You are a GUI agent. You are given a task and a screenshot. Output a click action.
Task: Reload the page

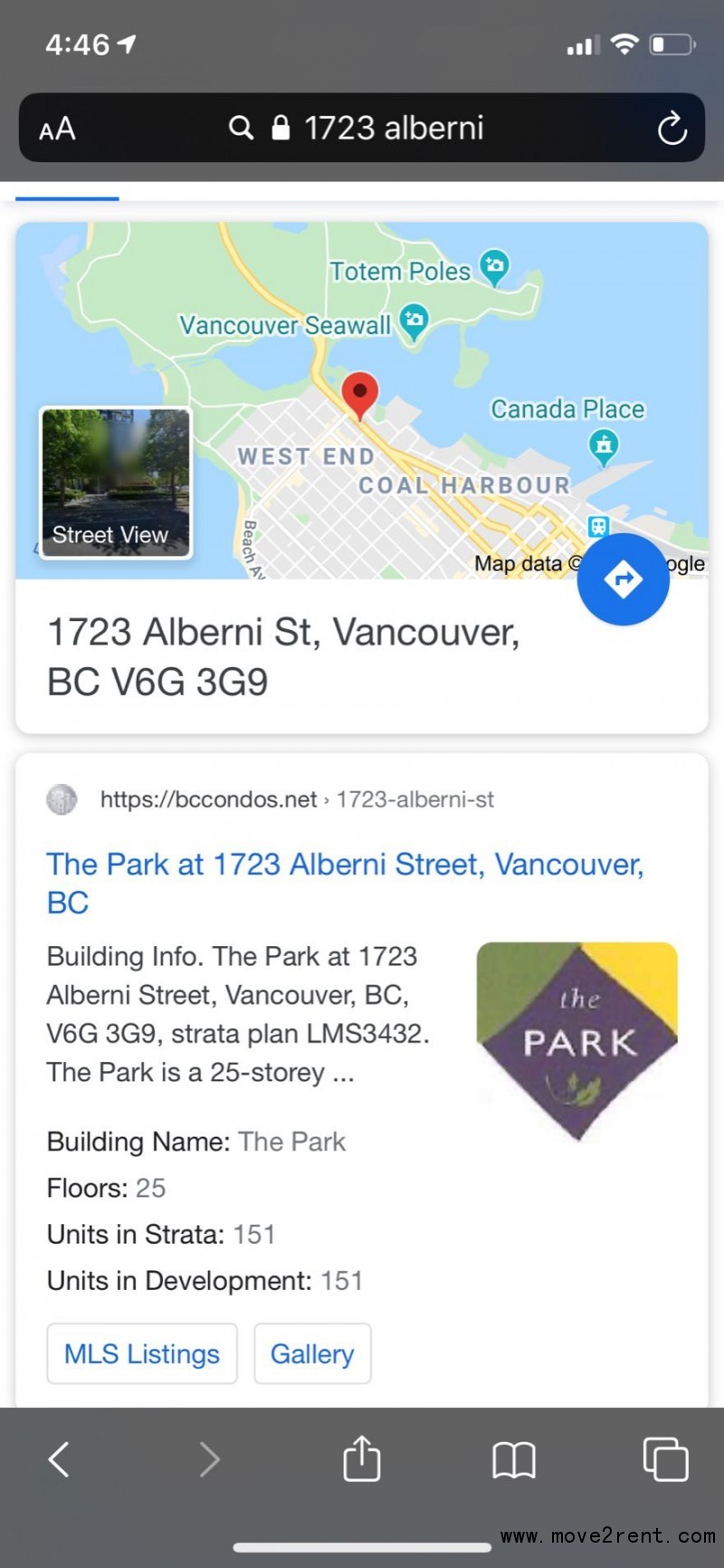pos(672,129)
